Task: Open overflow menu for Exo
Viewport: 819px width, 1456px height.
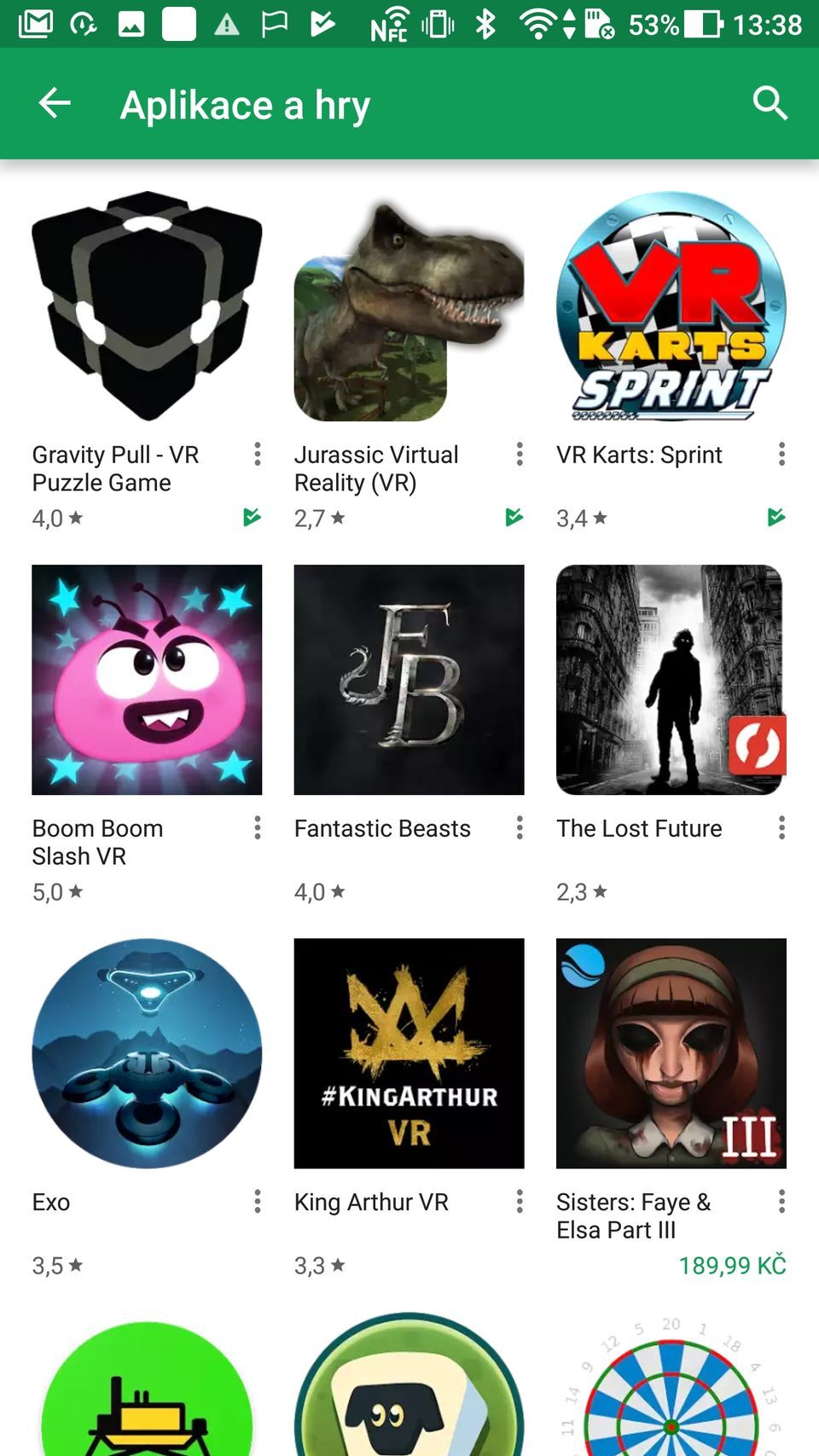Action: click(x=257, y=1202)
